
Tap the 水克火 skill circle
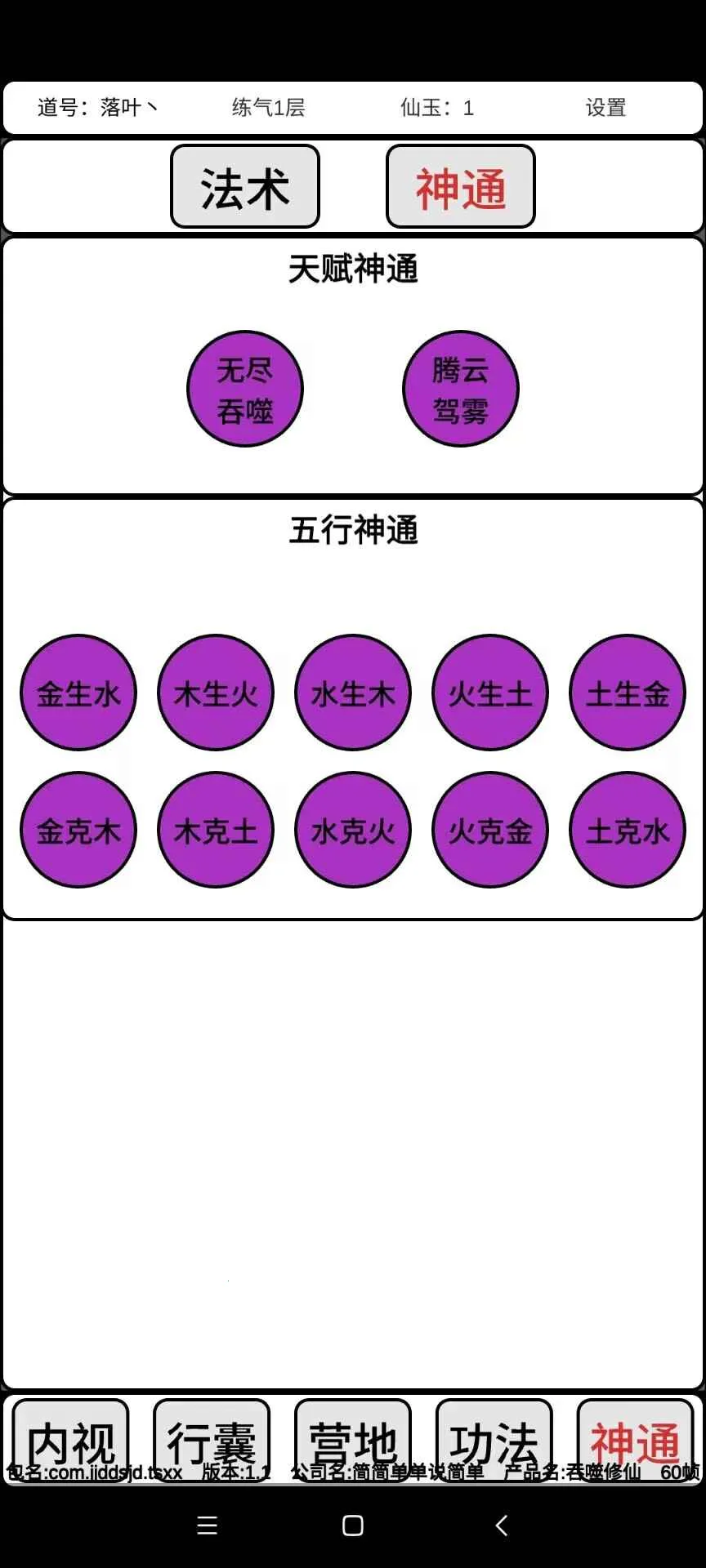coord(353,831)
